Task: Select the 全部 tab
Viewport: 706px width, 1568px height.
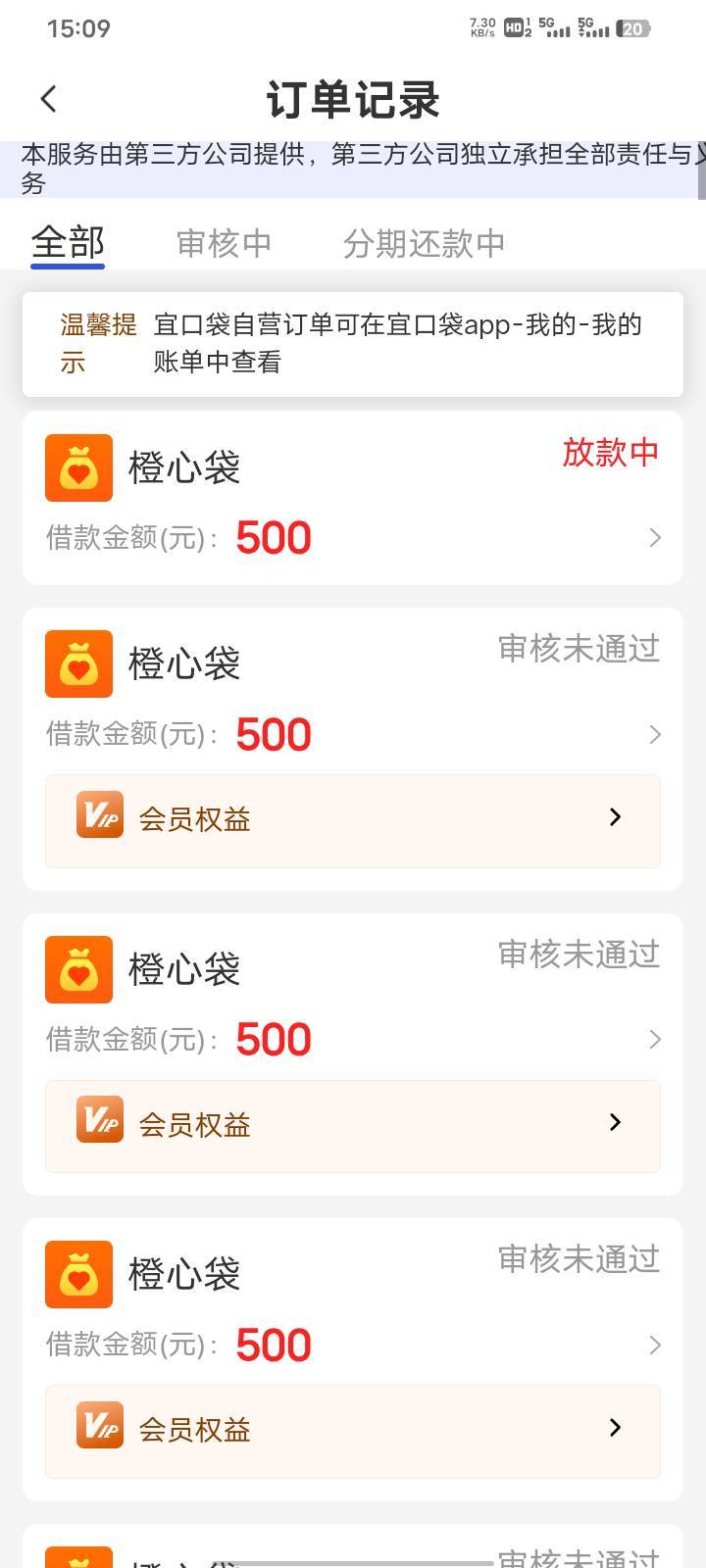Action: click(x=68, y=243)
